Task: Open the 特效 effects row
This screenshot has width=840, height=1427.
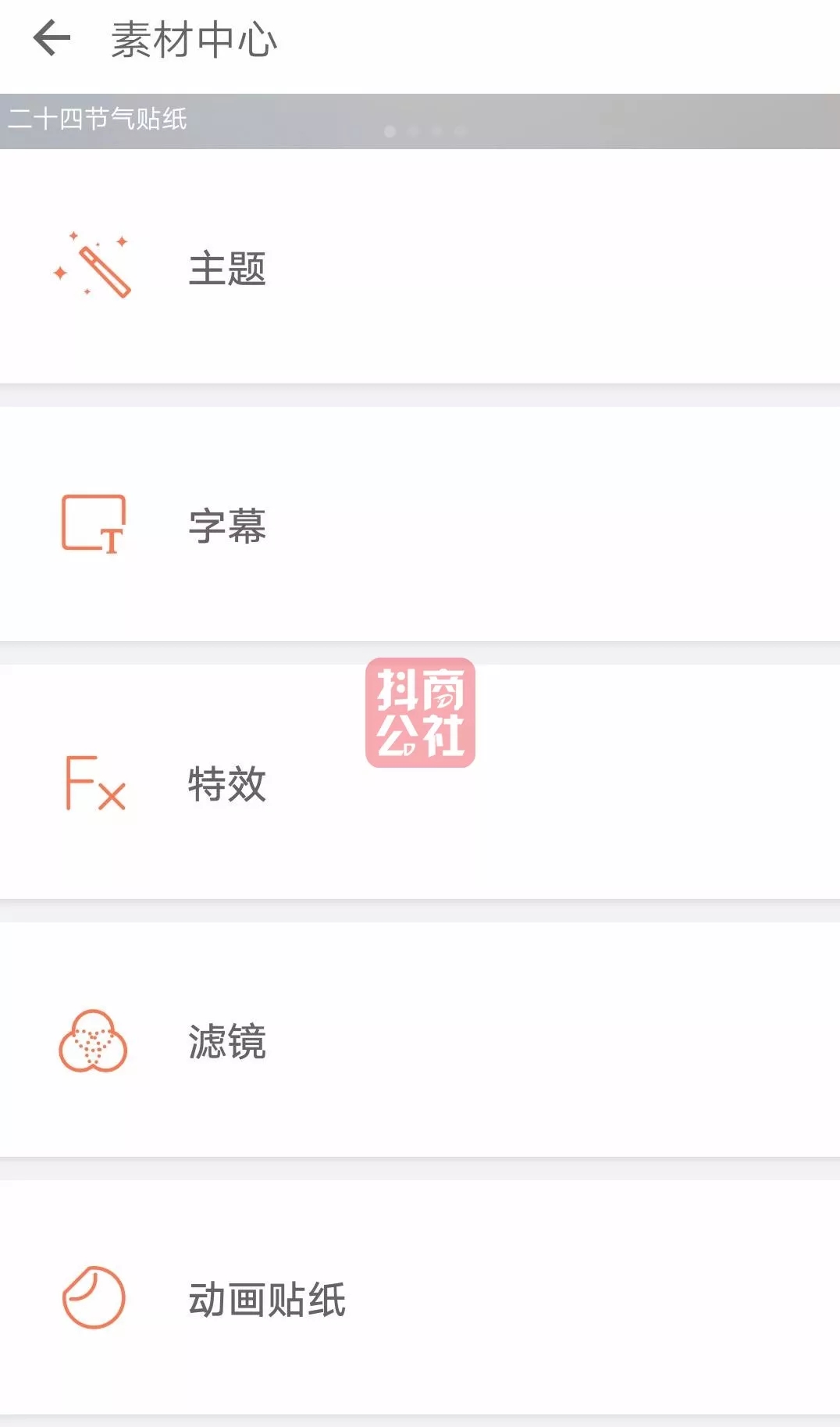Action: click(420, 782)
